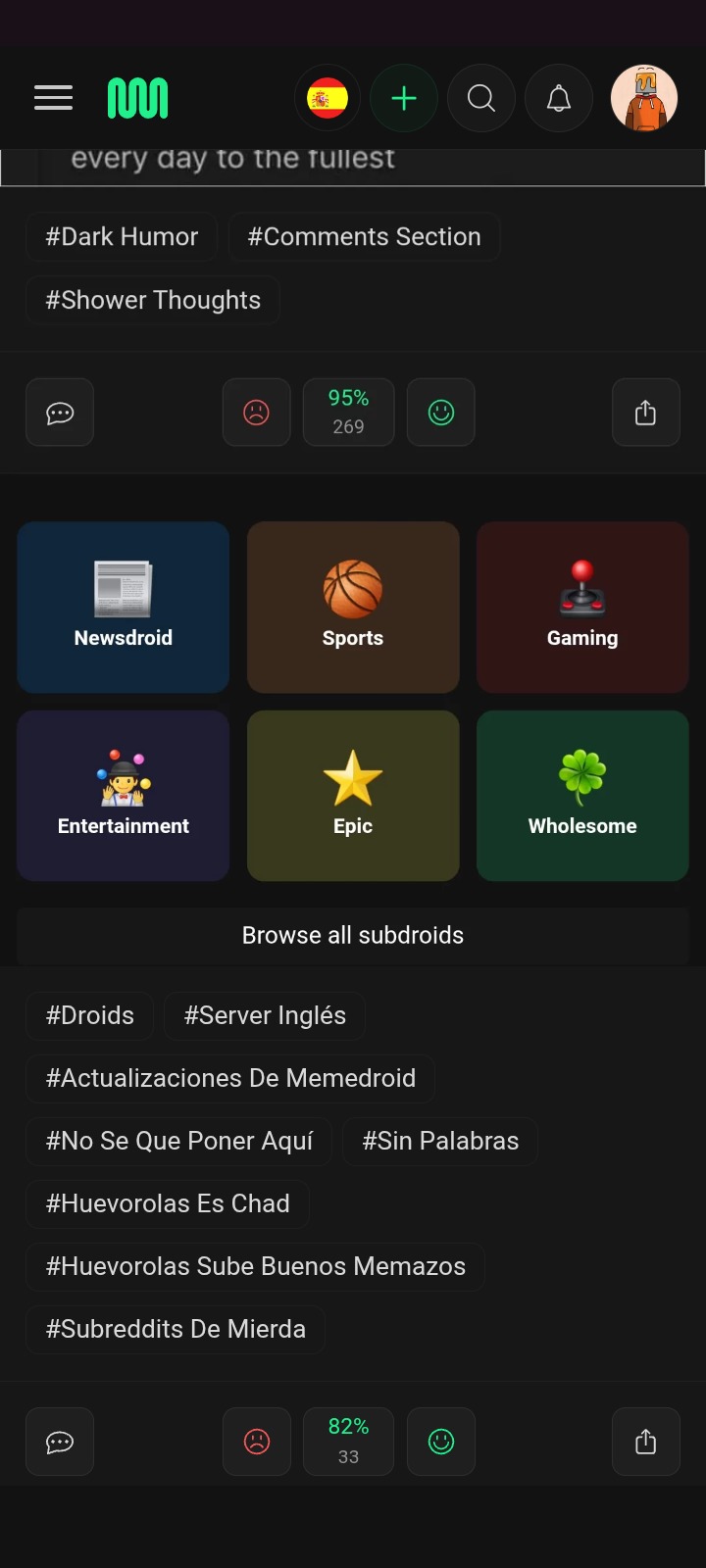The height and width of the screenshot is (1568, 706).
Task: Open the comments on the top meme
Action: 59,412
